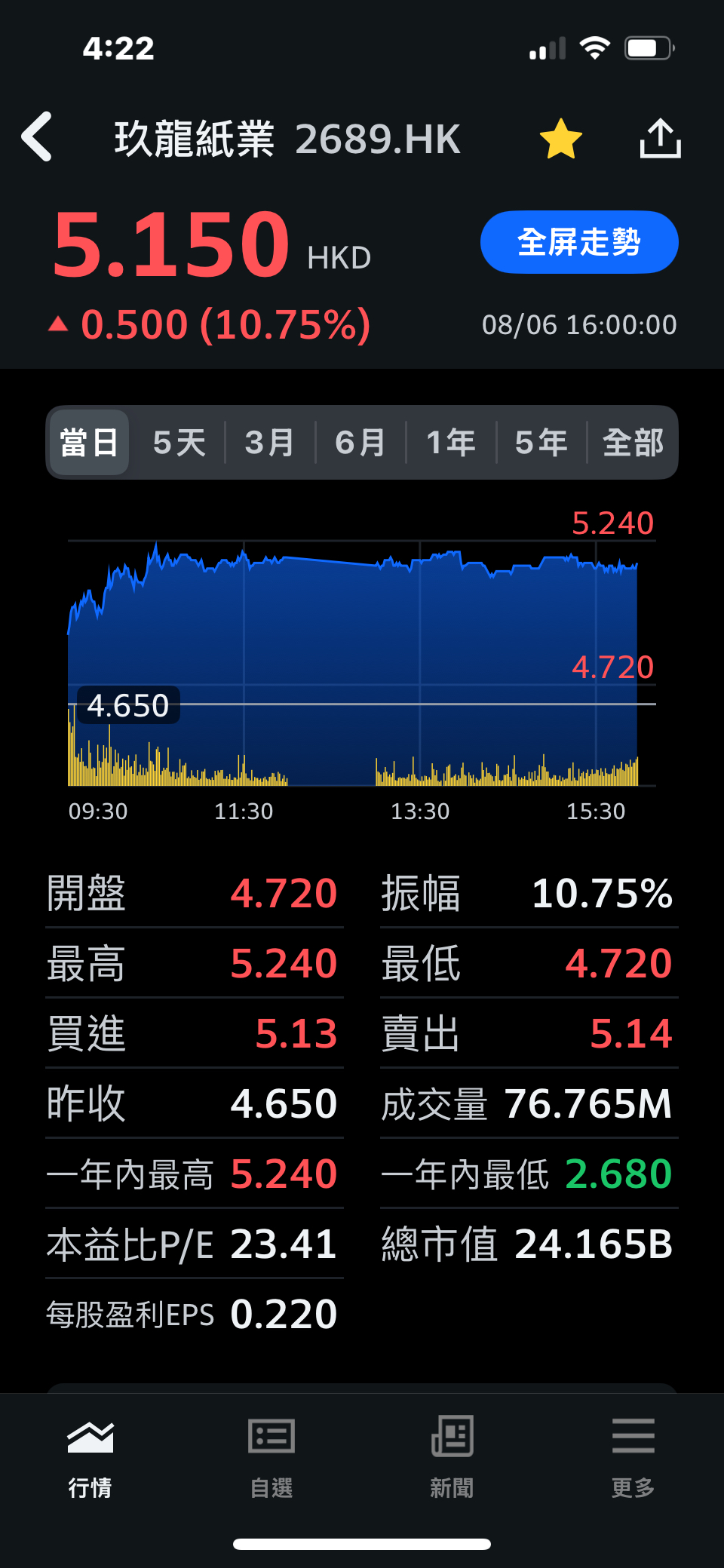Open the 新聞 news tab
This screenshot has width=724, height=1568.
(x=452, y=1457)
